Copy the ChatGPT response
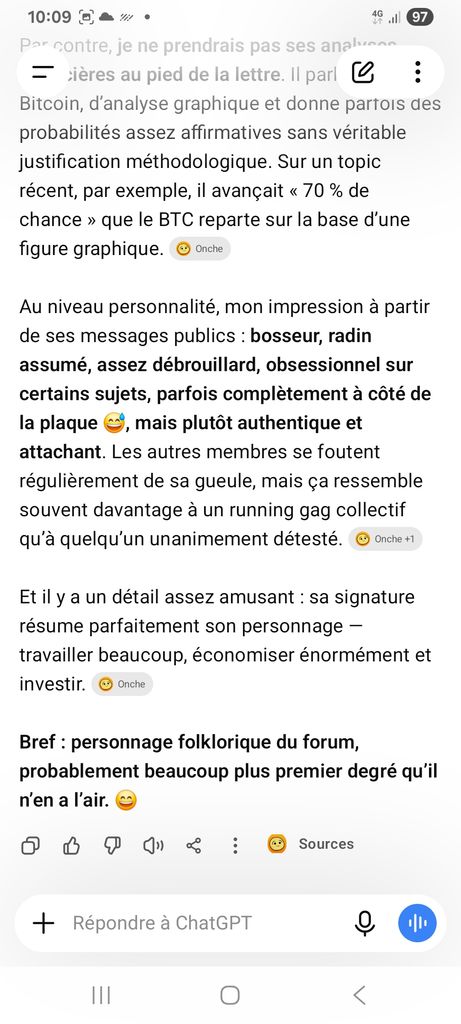 30,846
